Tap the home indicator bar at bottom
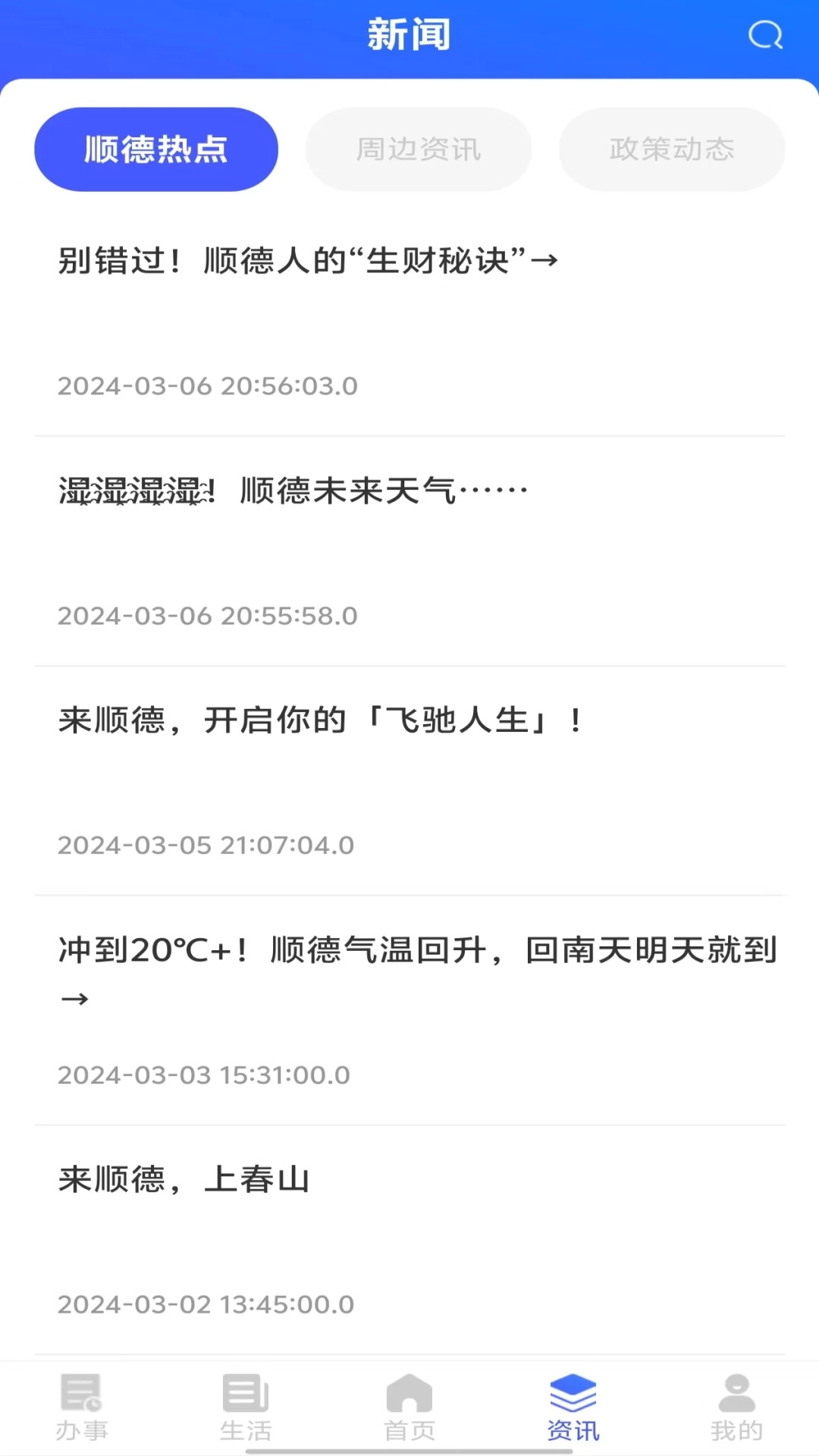Screen dimensions: 819x1456 point(409,1450)
